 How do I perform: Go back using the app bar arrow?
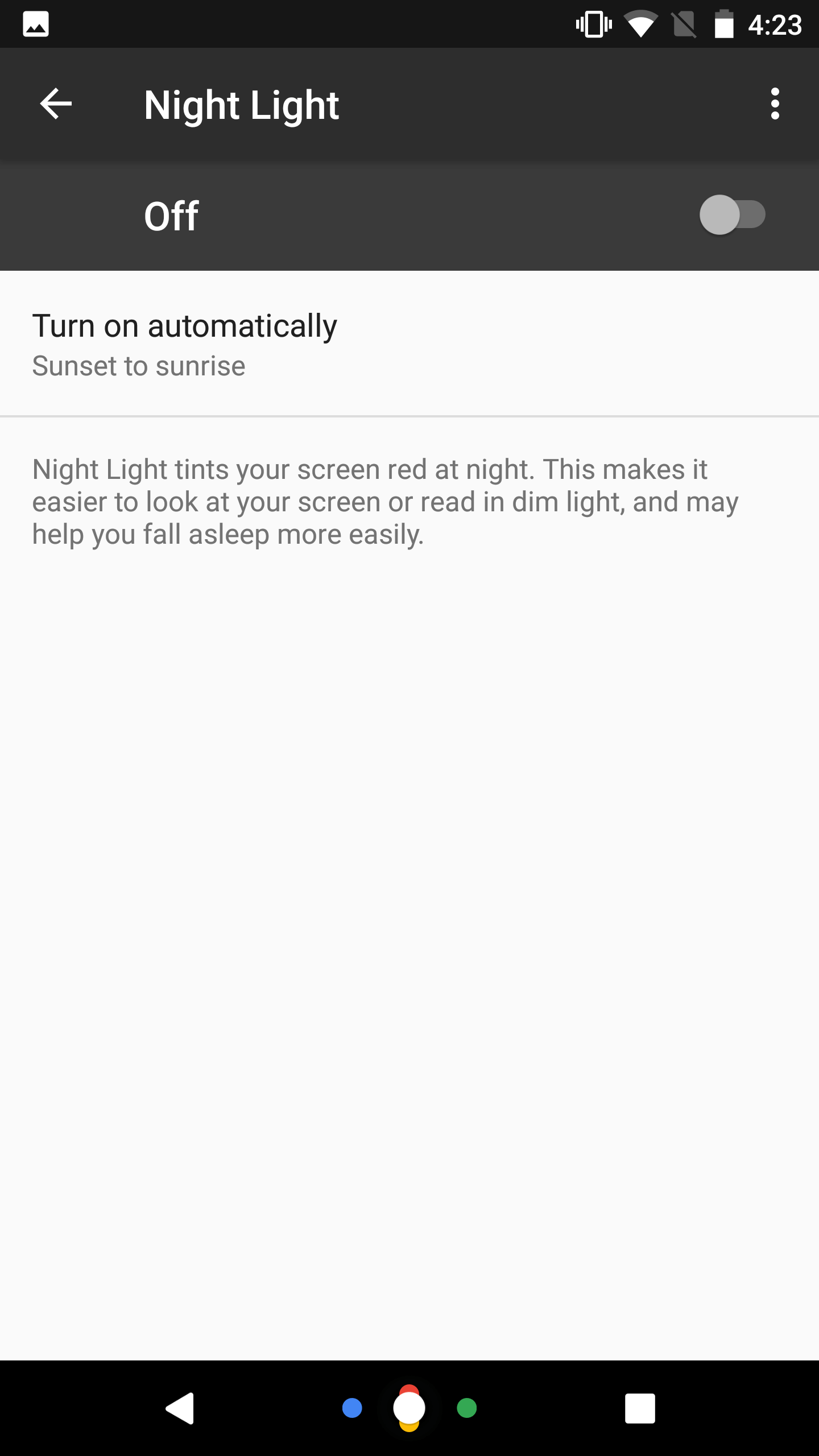[x=56, y=104]
